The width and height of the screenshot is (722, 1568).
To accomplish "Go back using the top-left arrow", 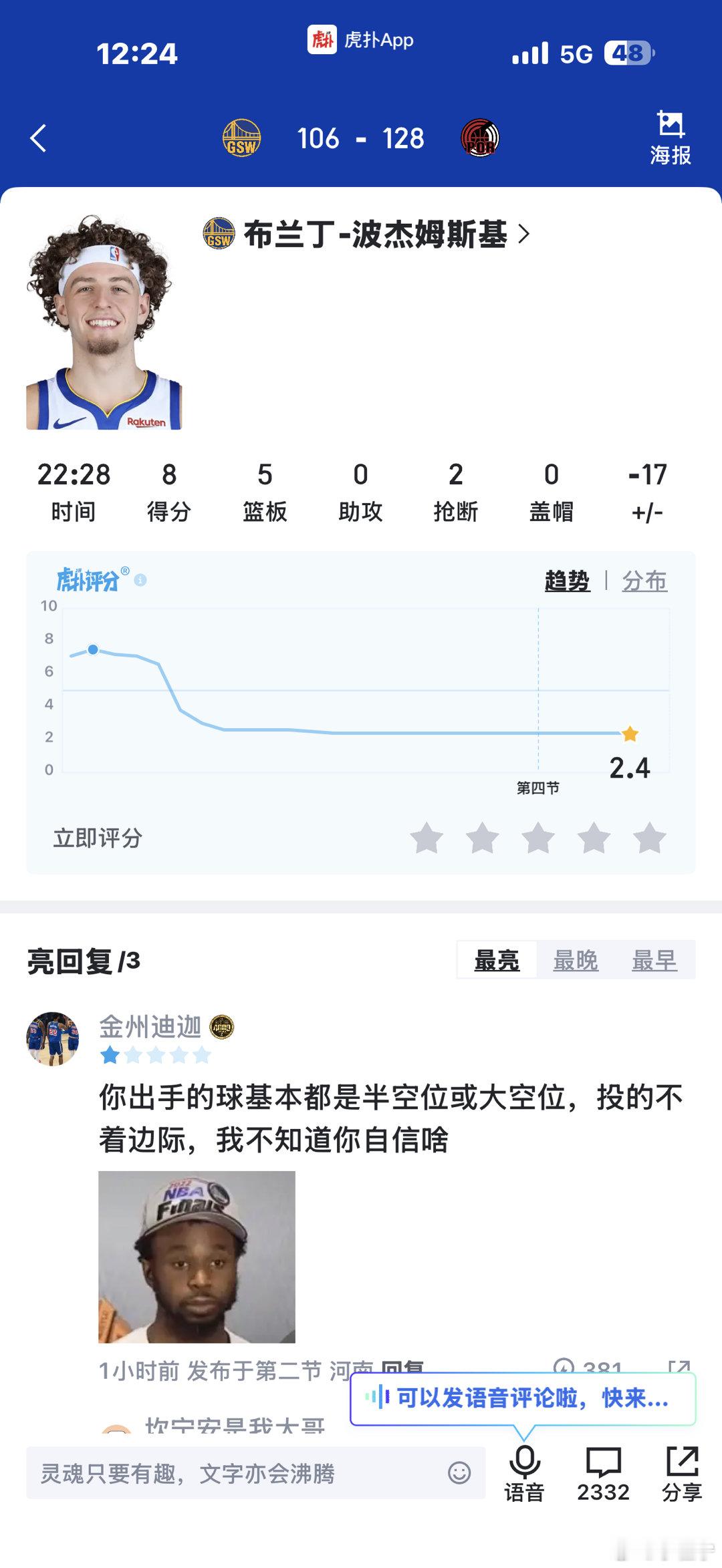I will coord(39,138).
